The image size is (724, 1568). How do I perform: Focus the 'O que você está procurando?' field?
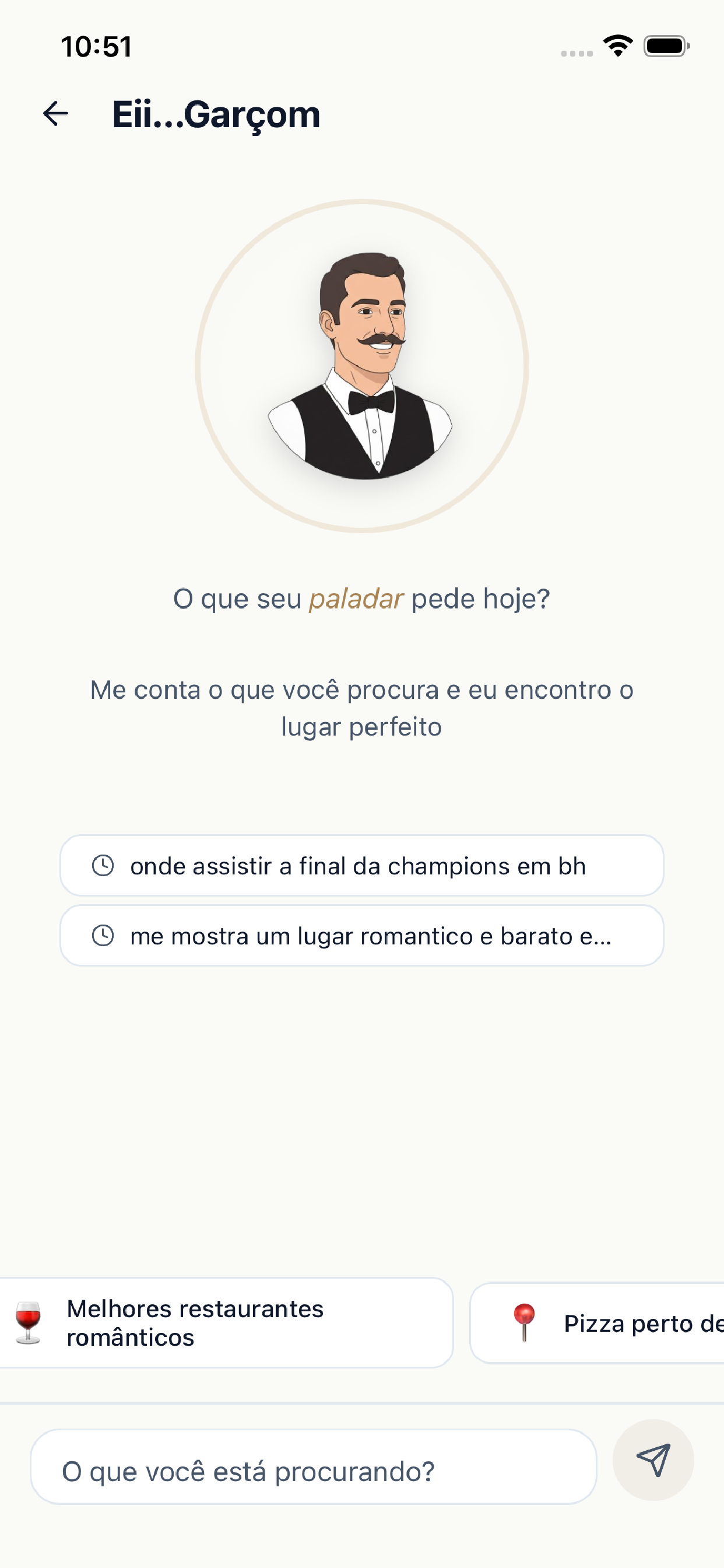point(314,1471)
